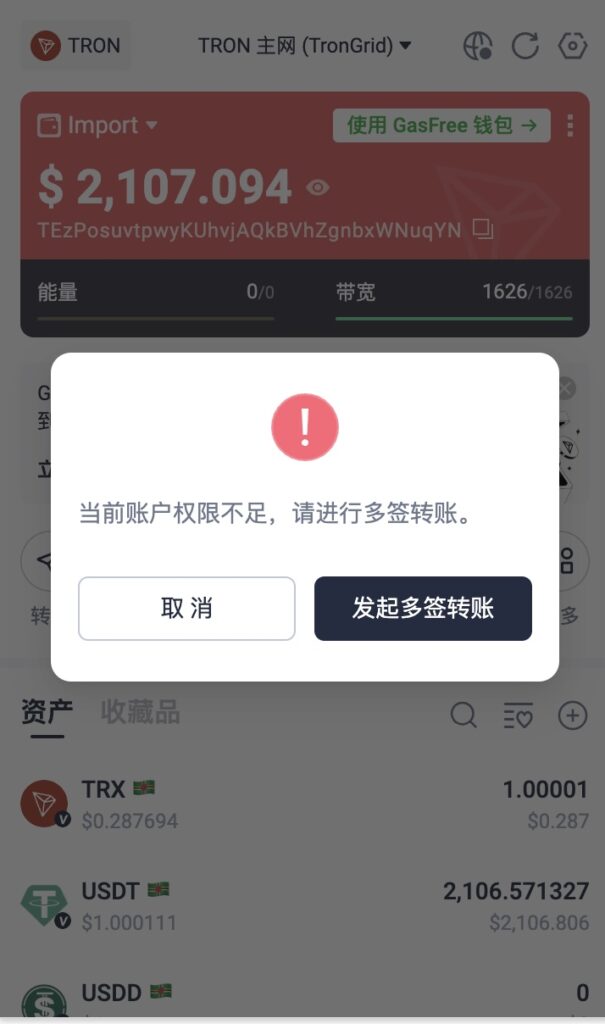Tap 发起多签转账 to start multi-sign transfer

coord(423,608)
